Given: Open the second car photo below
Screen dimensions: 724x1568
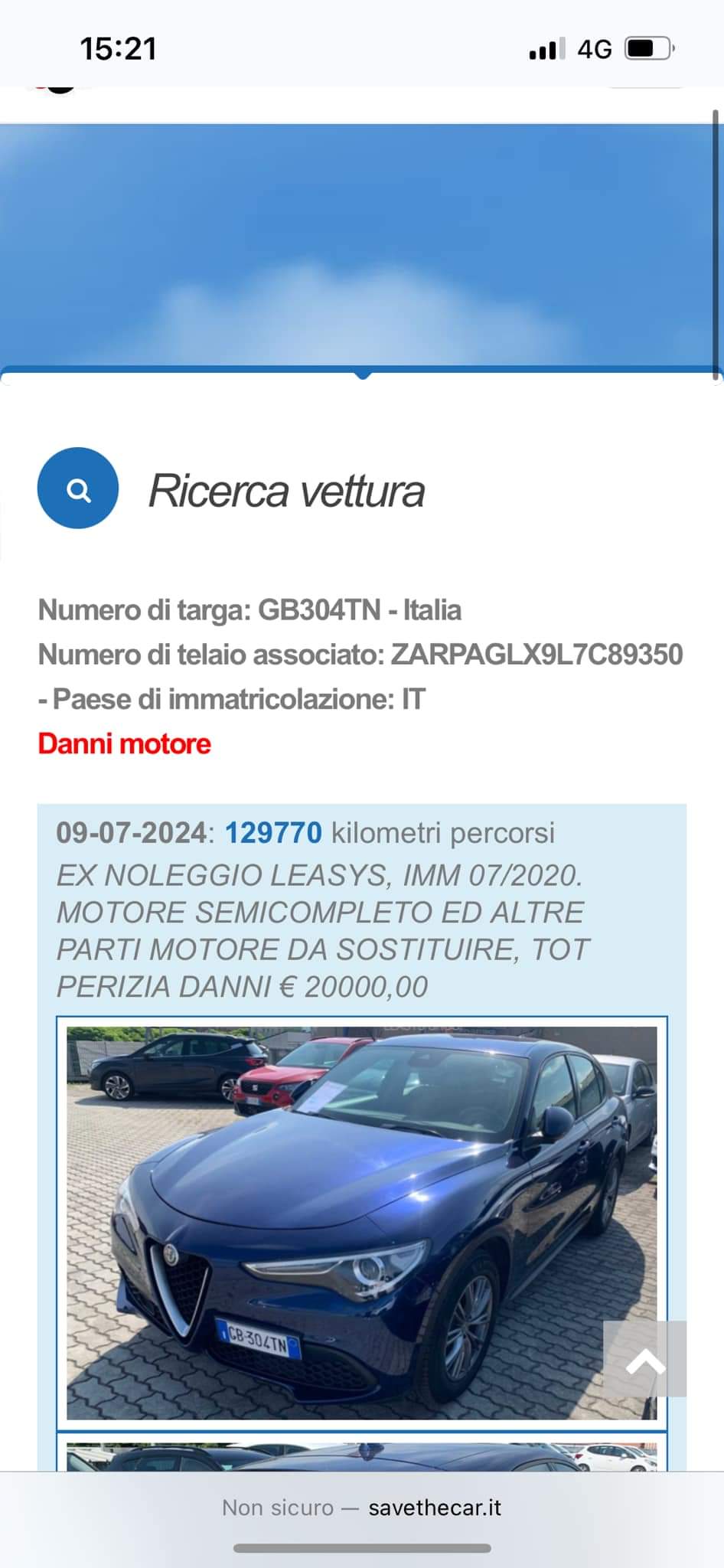Looking at the screenshot, I should click(361, 1456).
